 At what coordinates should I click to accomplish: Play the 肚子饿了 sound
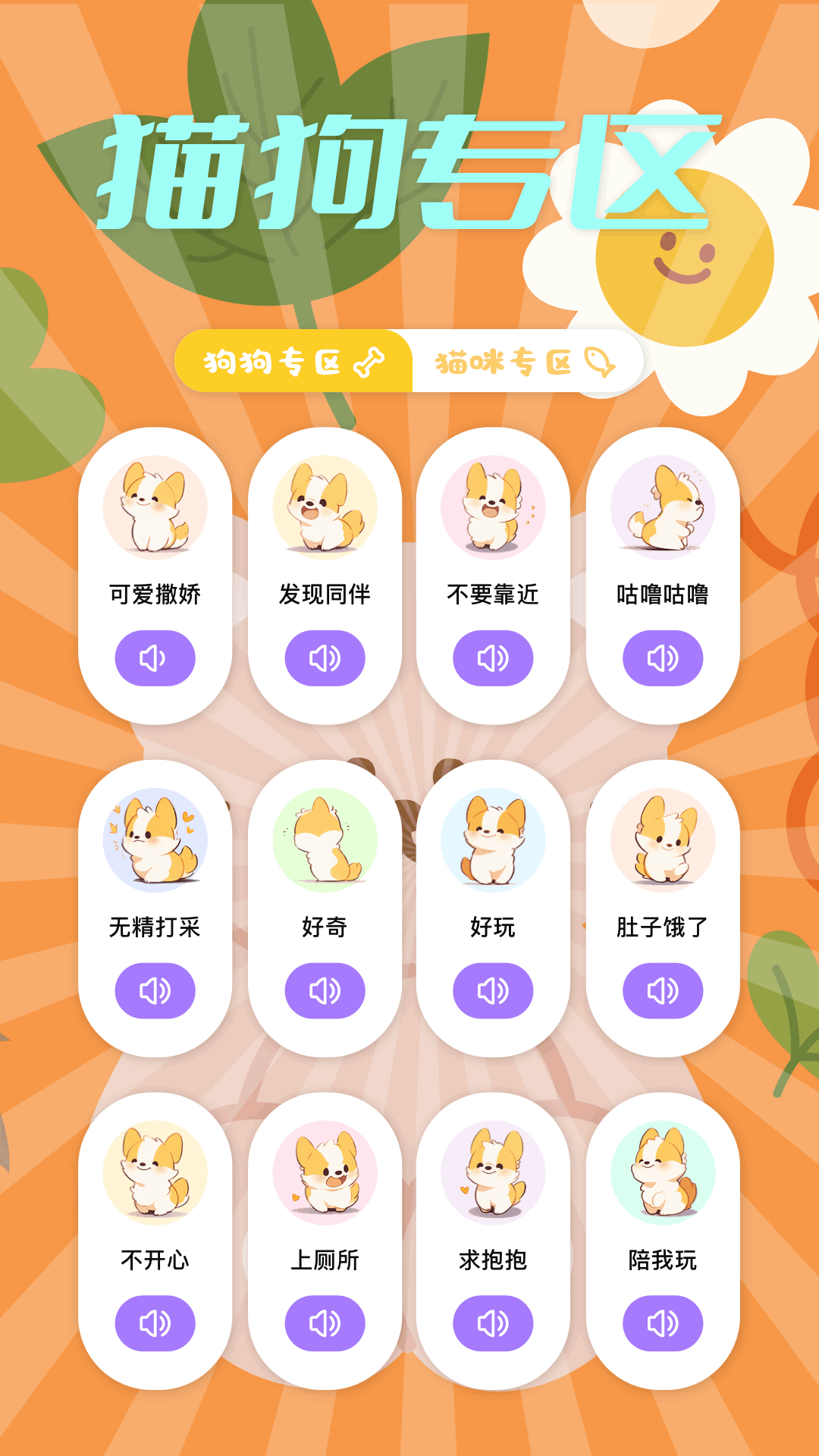point(663,990)
